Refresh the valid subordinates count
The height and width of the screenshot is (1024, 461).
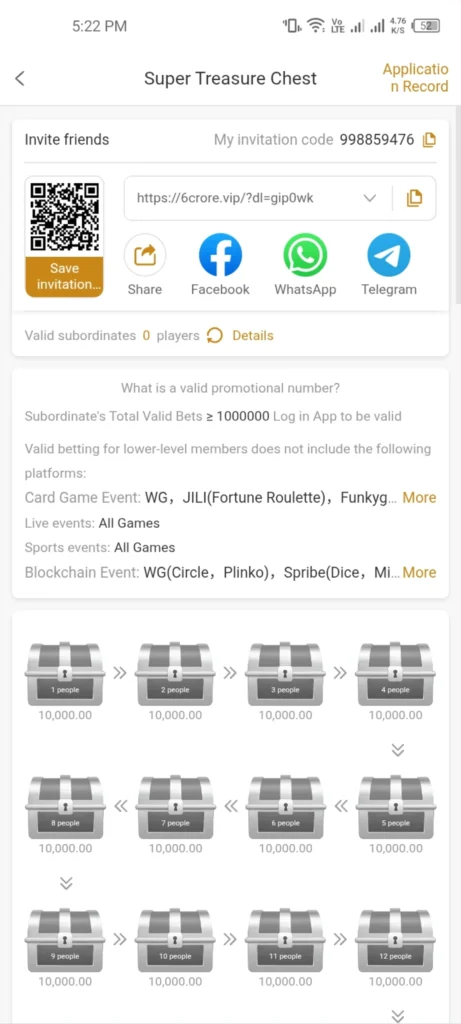[x=214, y=336]
